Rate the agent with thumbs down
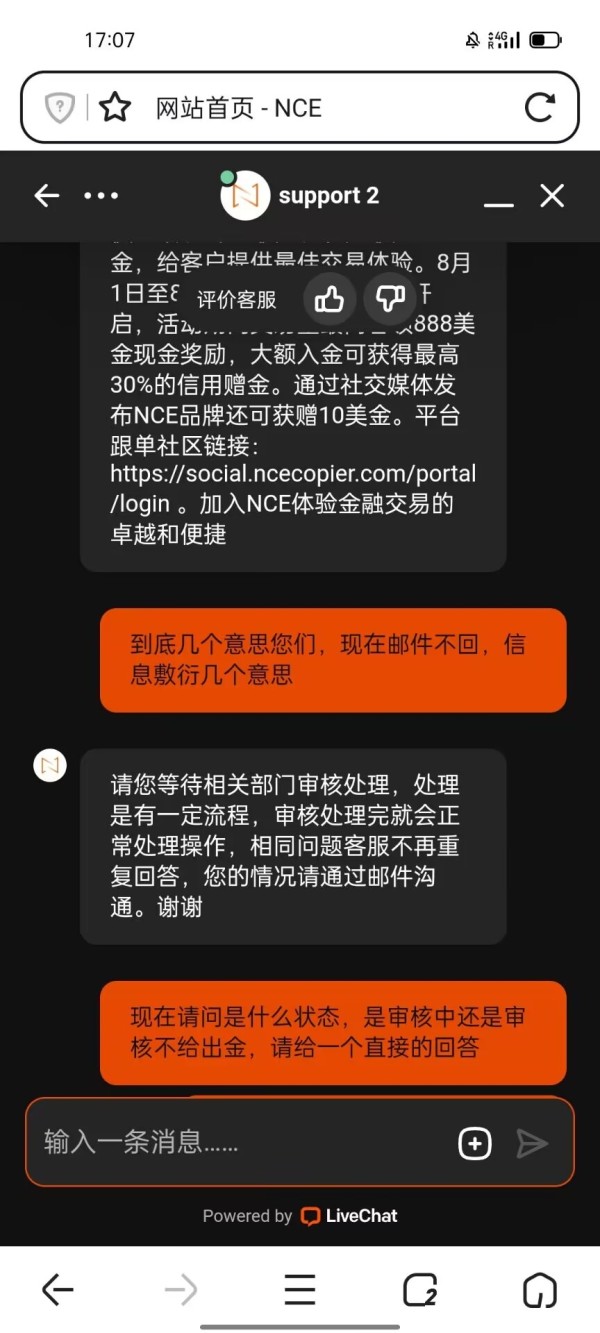The width and height of the screenshot is (600, 1333). click(390, 298)
